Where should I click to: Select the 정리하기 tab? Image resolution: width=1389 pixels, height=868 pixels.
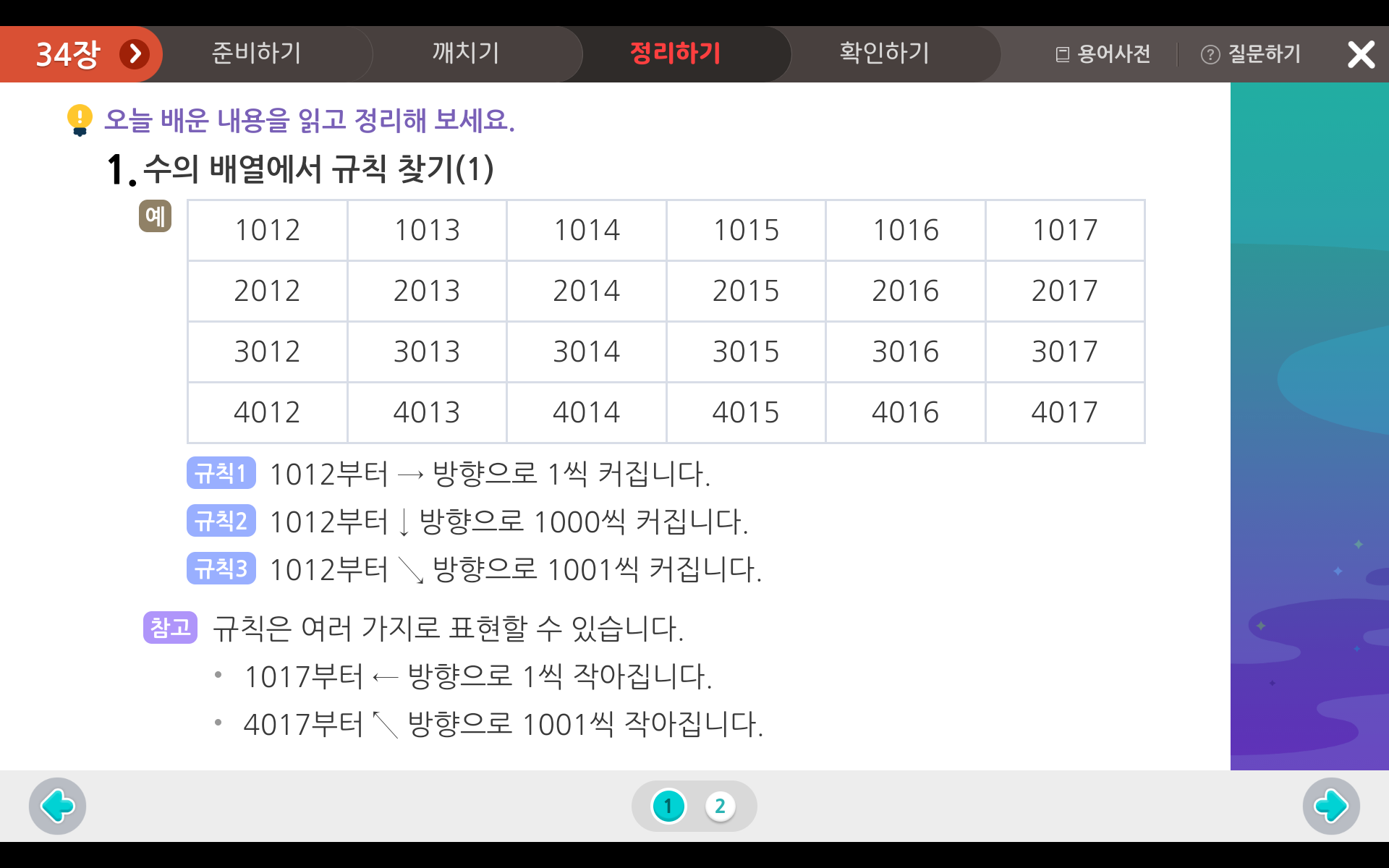point(675,54)
